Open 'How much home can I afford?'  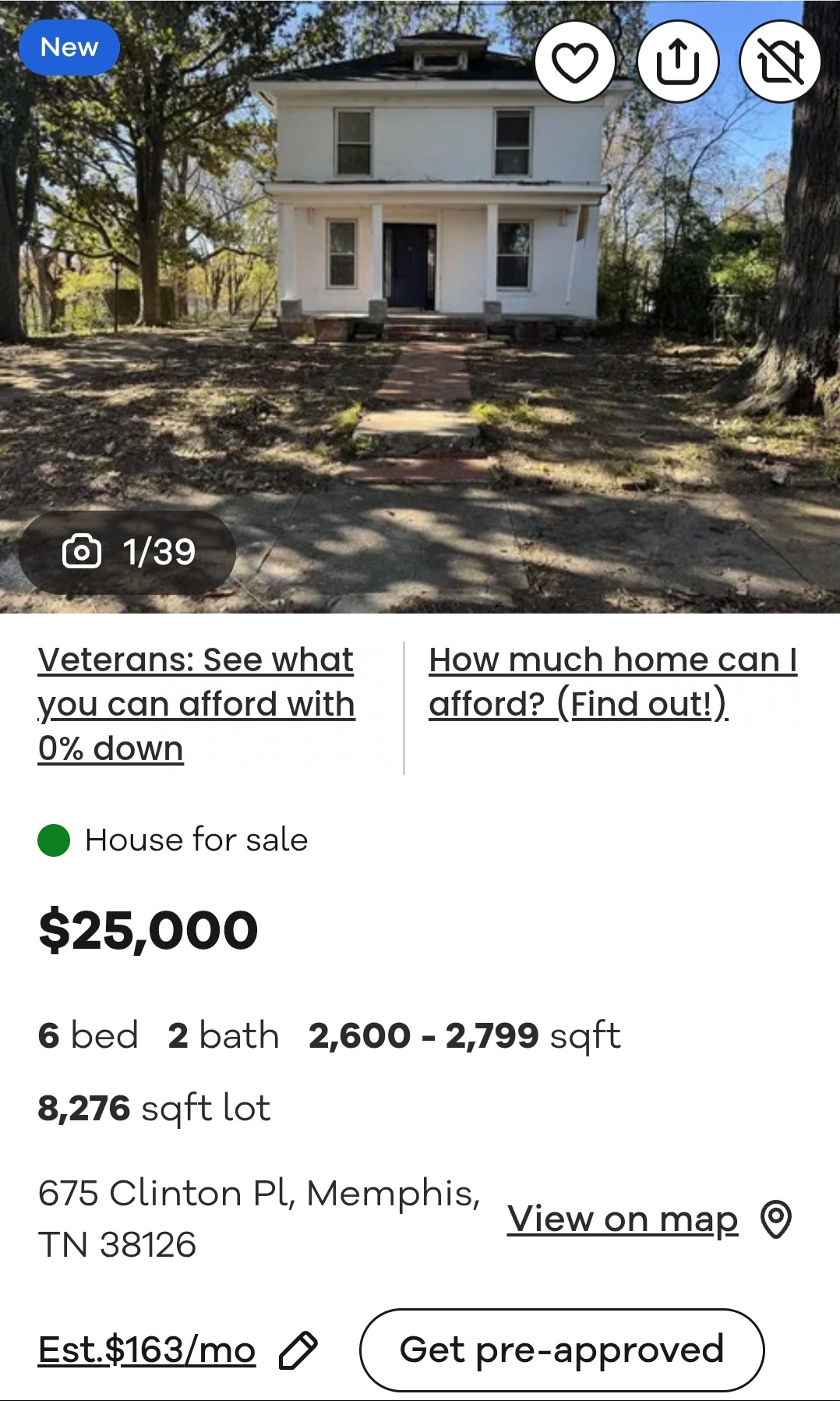pyautogui.click(x=612, y=682)
